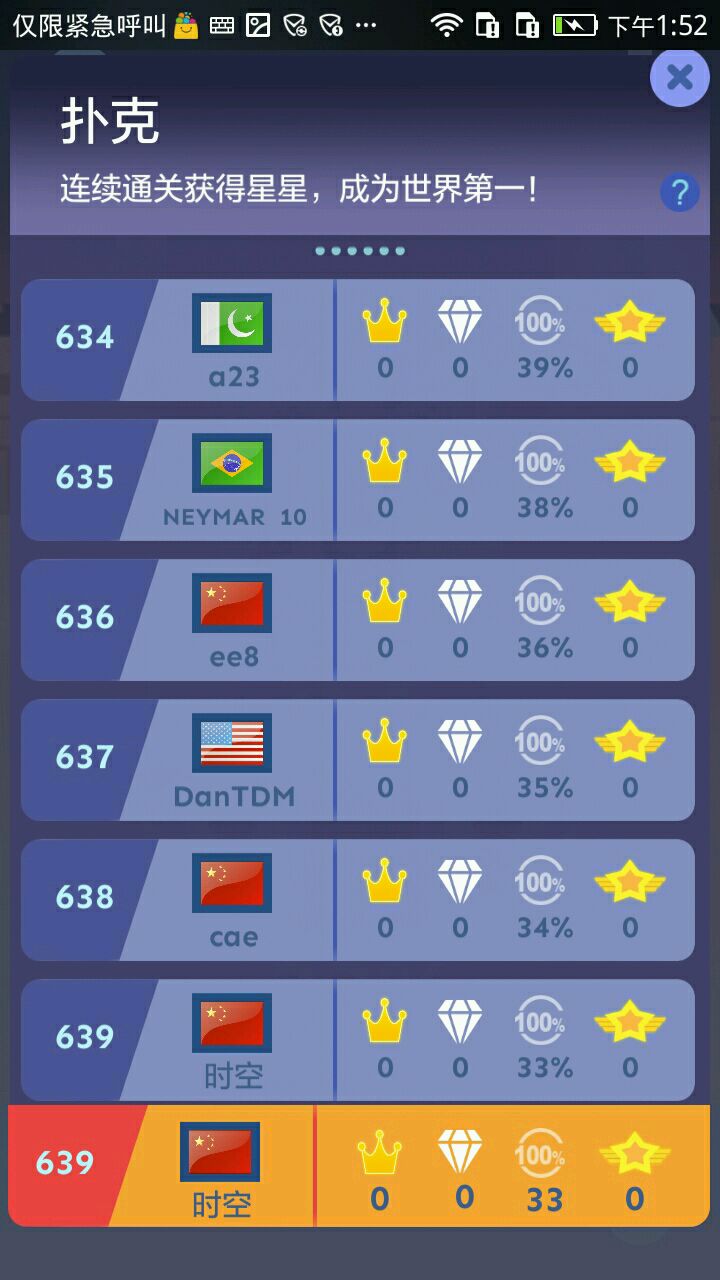720x1280 pixels.
Task: View player ee8's ranking row
Action: [357, 620]
